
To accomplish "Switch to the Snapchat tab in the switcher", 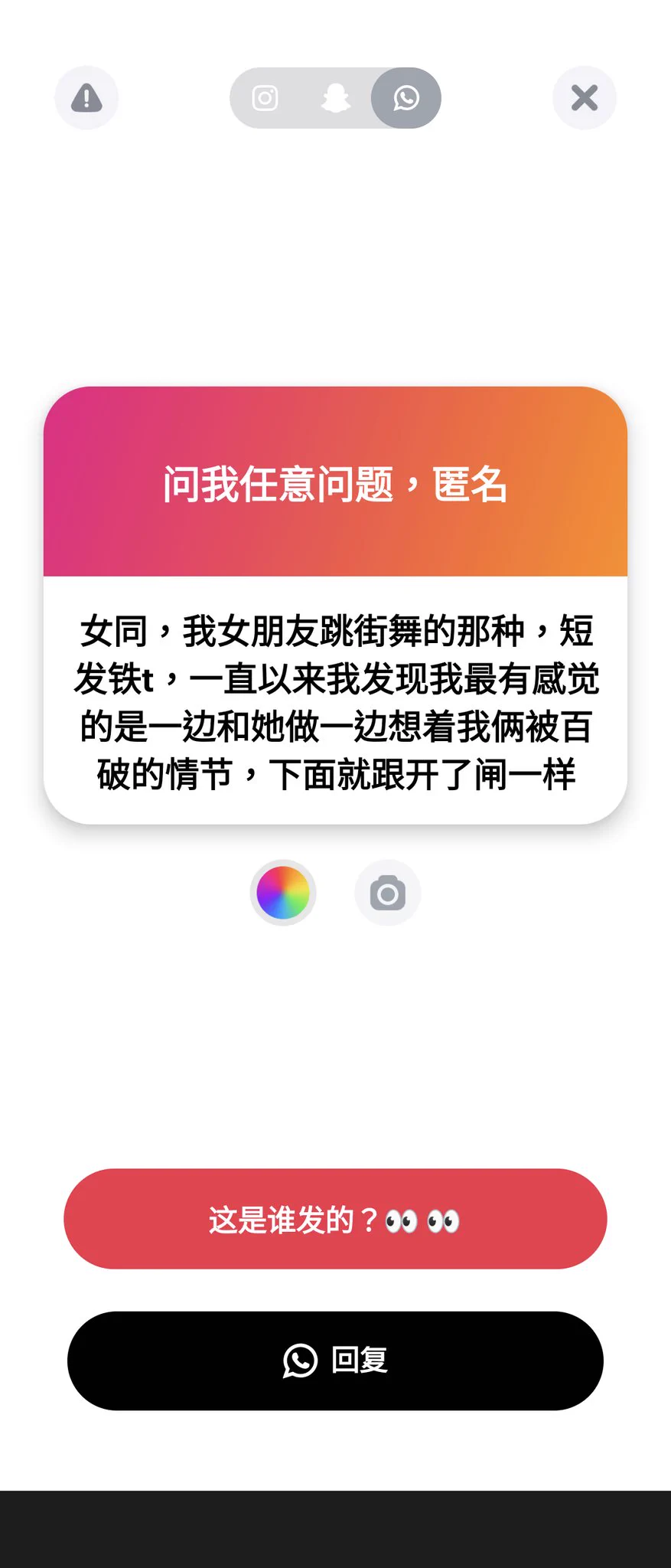I will [335, 97].
